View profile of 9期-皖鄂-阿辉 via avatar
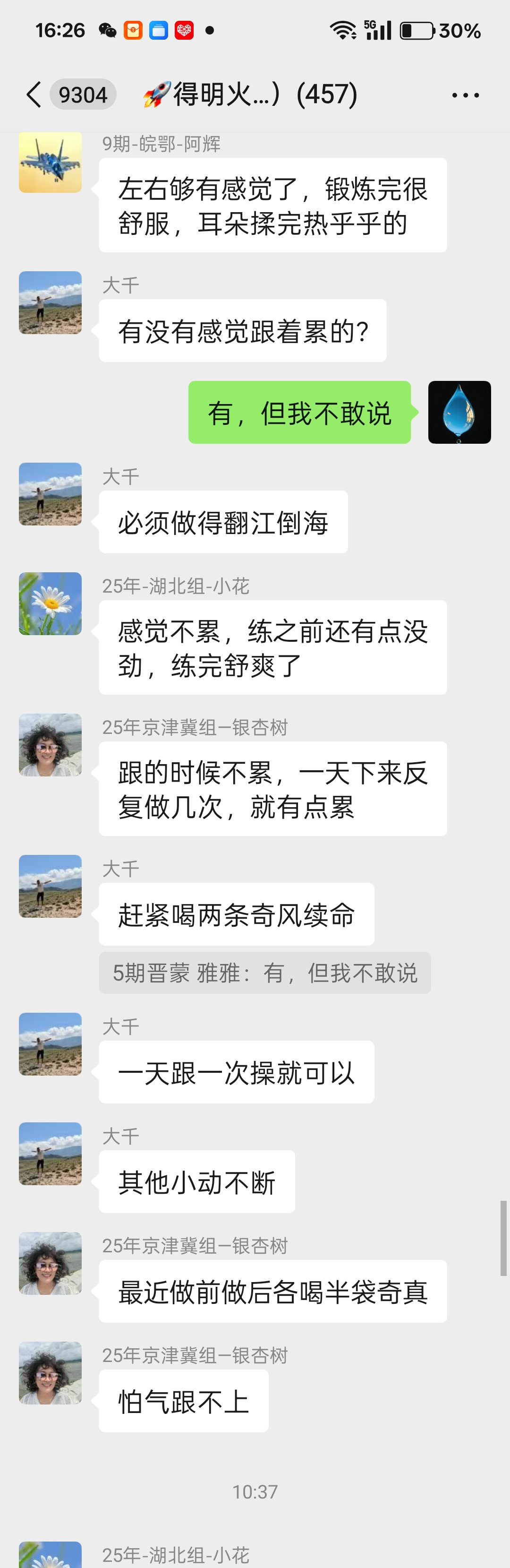 [51, 163]
